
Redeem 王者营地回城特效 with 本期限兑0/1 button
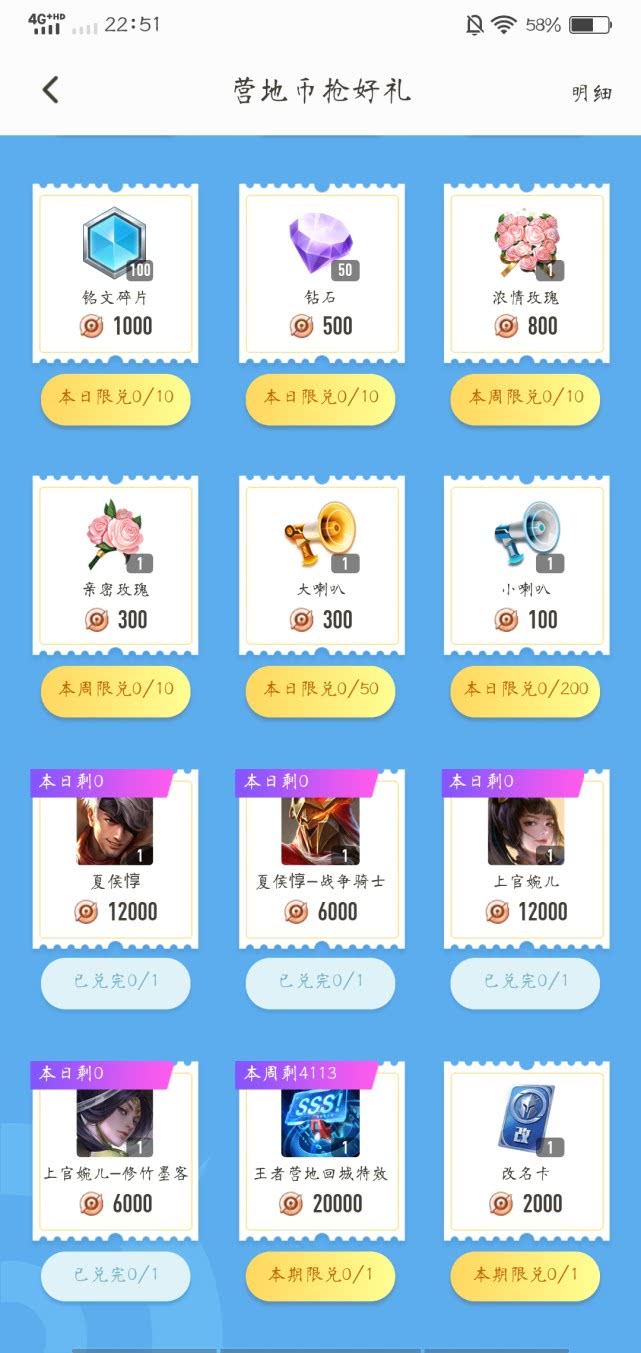pyautogui.click(x=321, y=1275)
